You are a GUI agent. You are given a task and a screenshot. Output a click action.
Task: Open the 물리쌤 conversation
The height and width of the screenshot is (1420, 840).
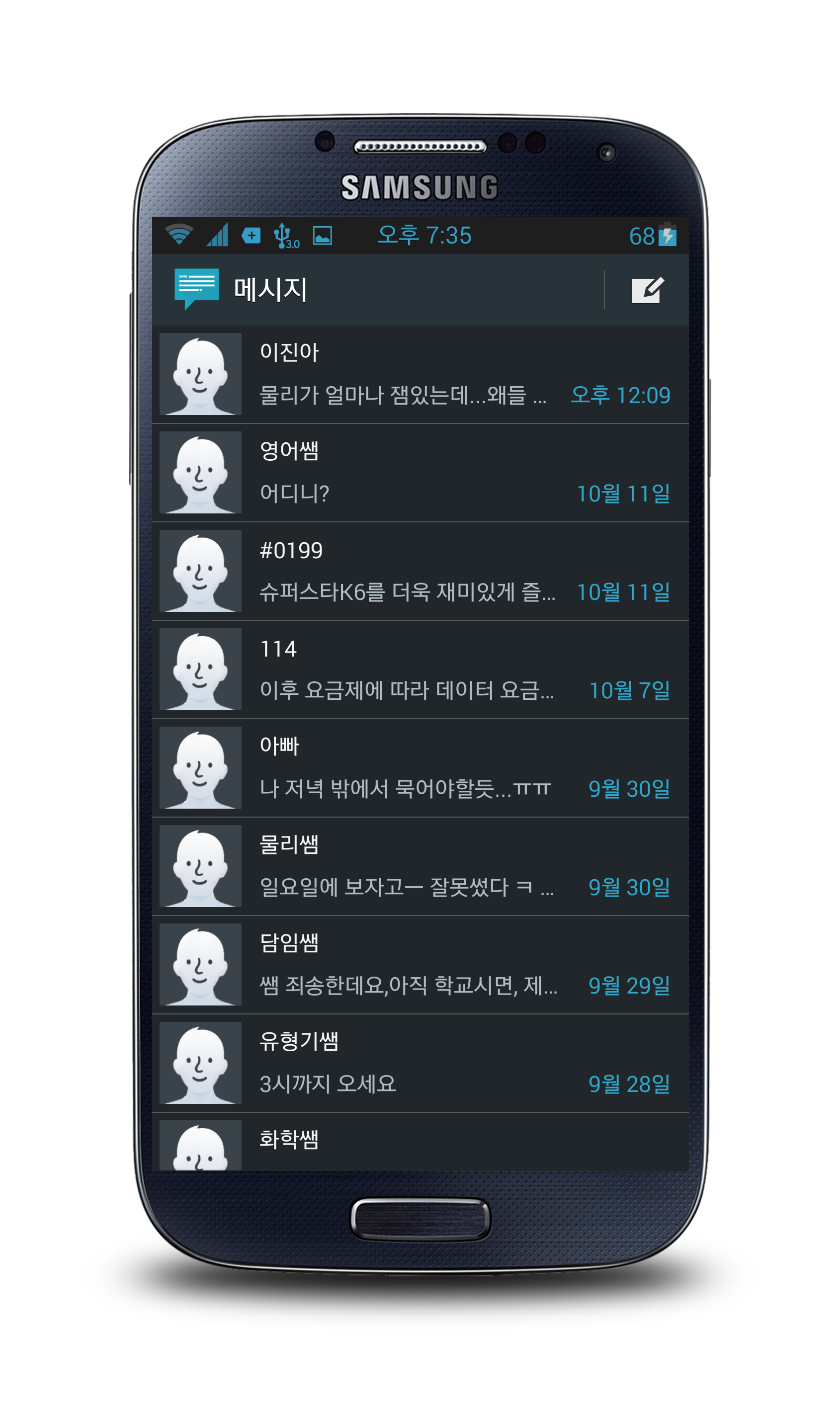tap(464, 866)
